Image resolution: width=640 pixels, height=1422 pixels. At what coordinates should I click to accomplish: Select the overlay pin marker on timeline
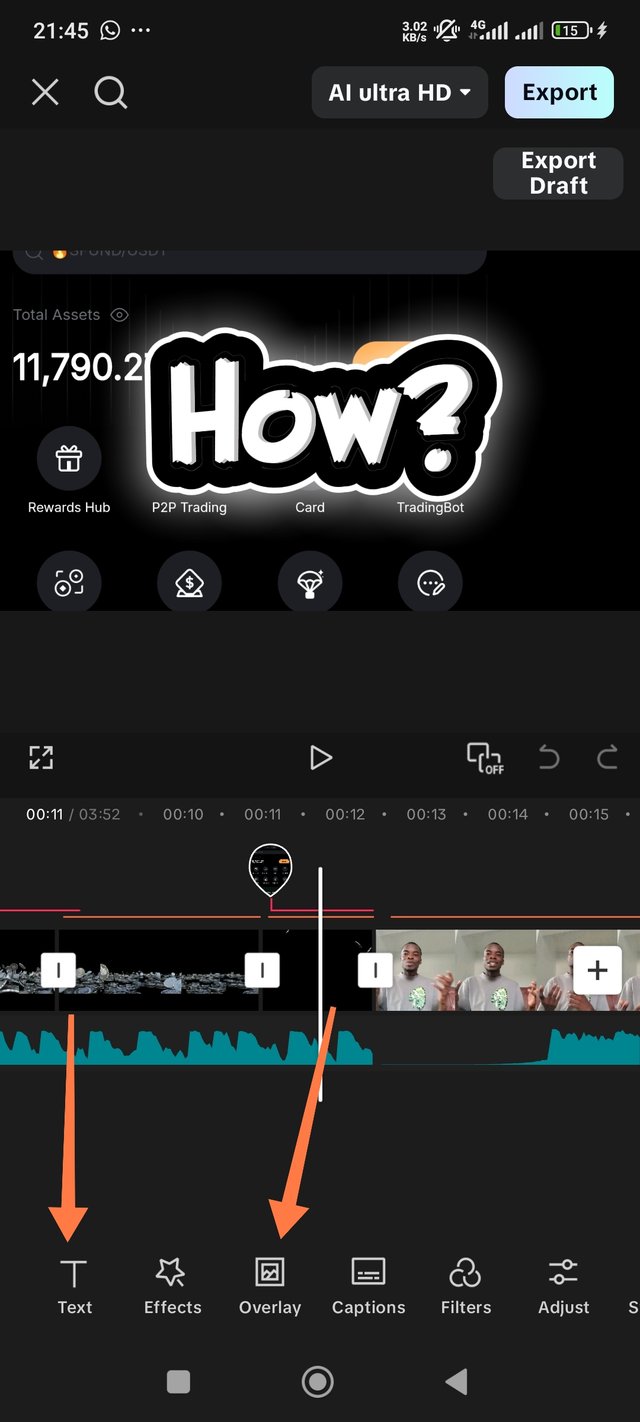(270, 870)
